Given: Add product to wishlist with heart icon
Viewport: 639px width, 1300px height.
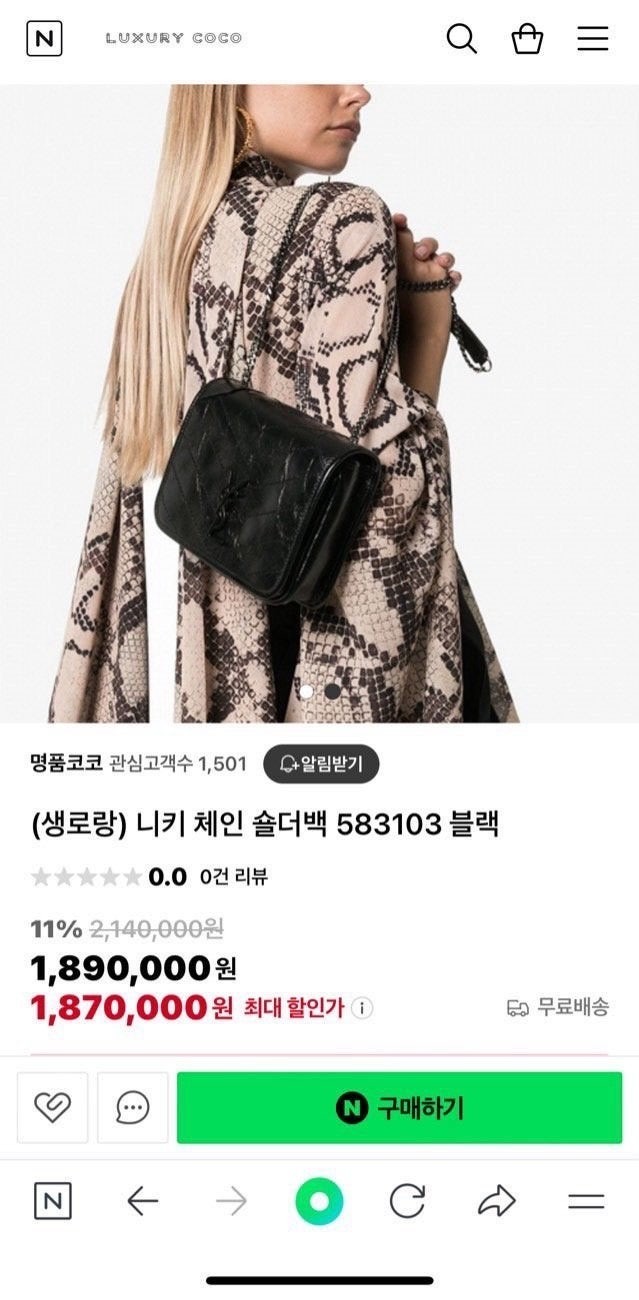Looking at the screenshot, I should 52,1107.
